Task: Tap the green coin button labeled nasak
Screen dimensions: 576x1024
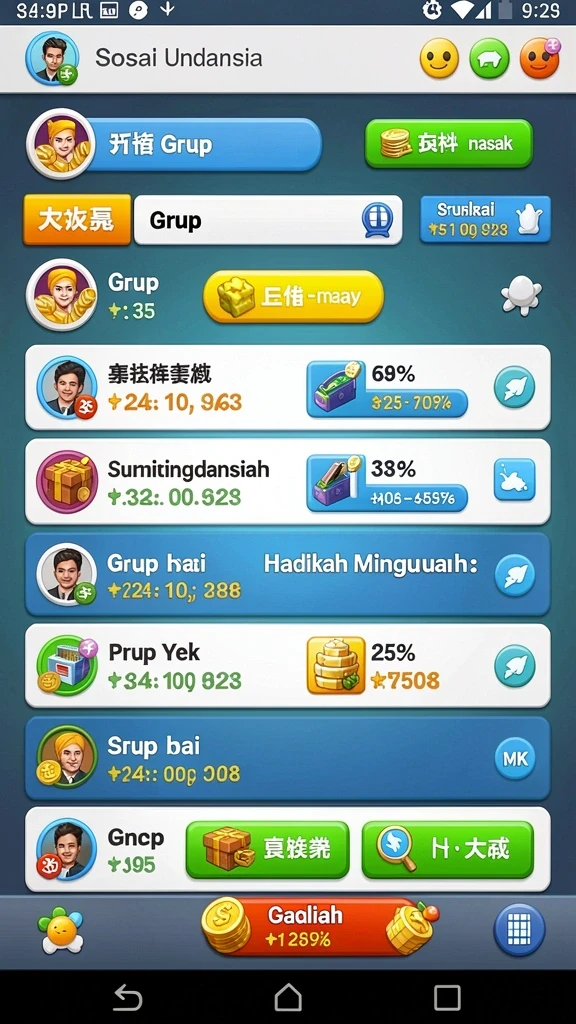Action: coord(449,143)
